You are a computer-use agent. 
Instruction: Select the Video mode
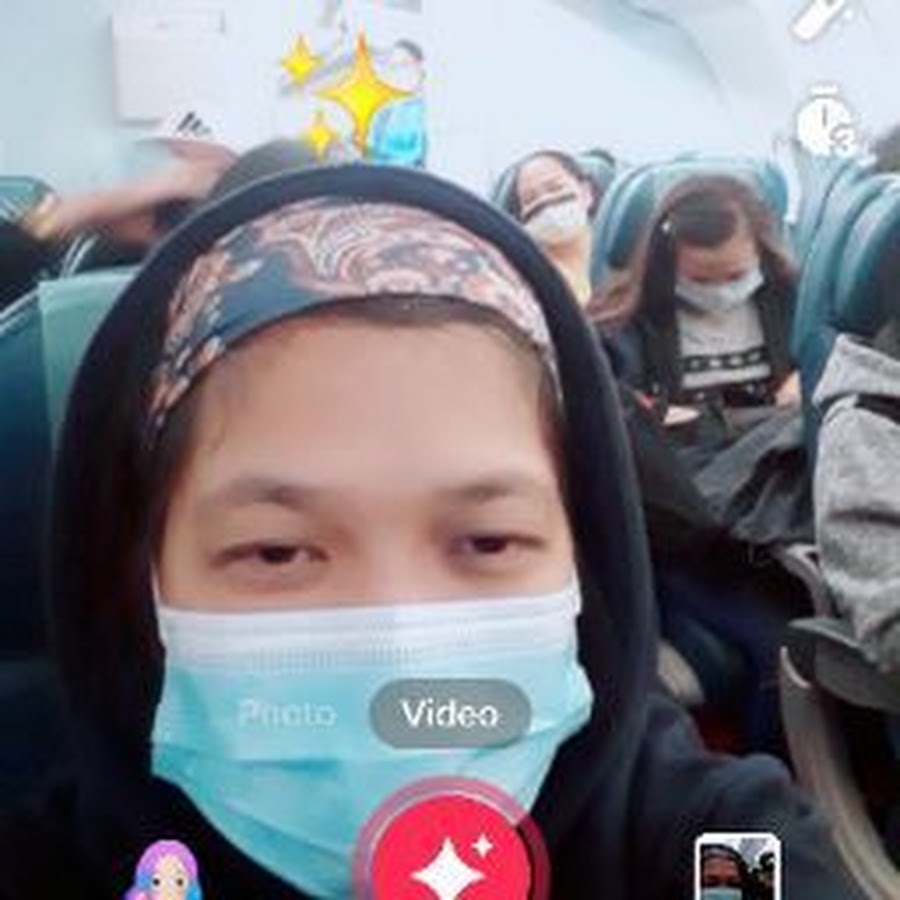tap(449, 714)
